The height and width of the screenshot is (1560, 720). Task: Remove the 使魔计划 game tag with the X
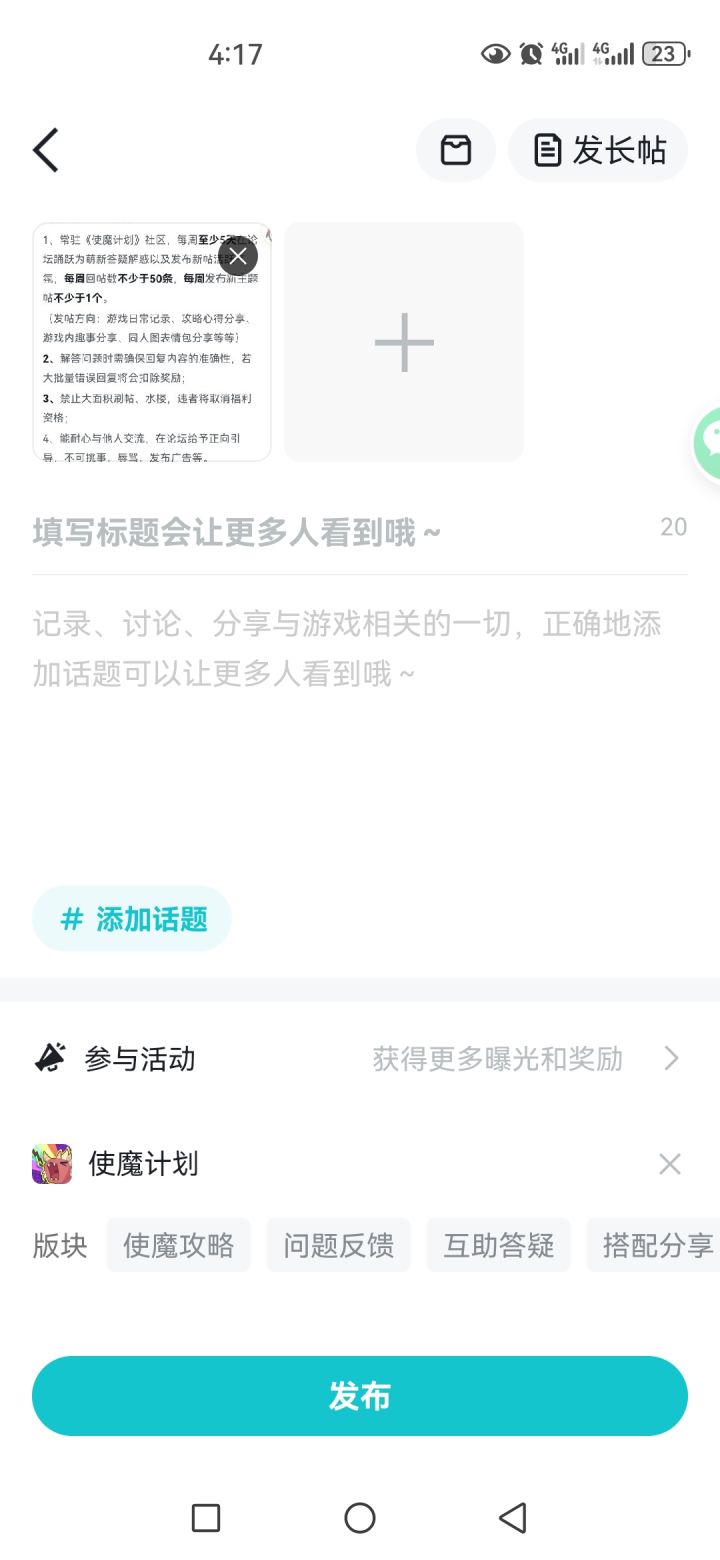(670, 1163)
